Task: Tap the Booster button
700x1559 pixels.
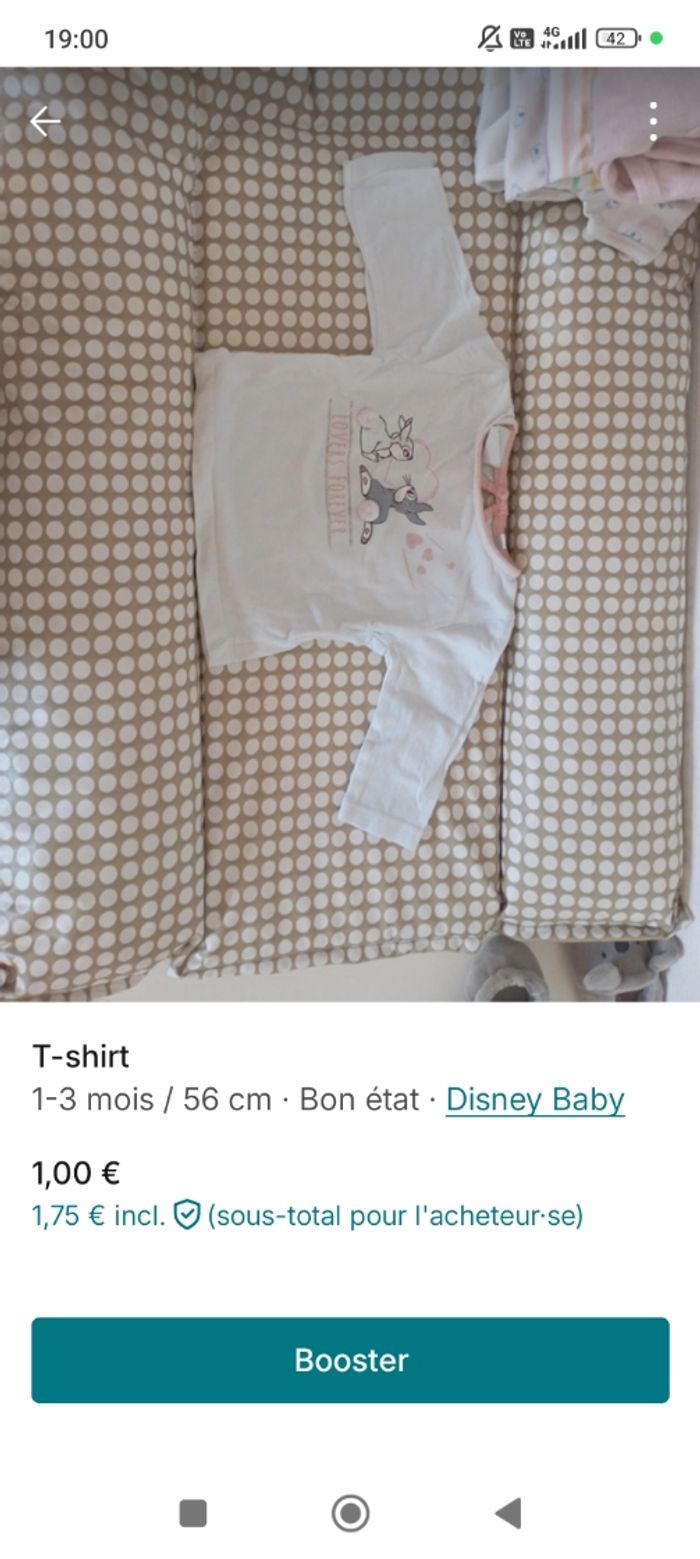Action: pyautogui.click(x=350, y=1360)
